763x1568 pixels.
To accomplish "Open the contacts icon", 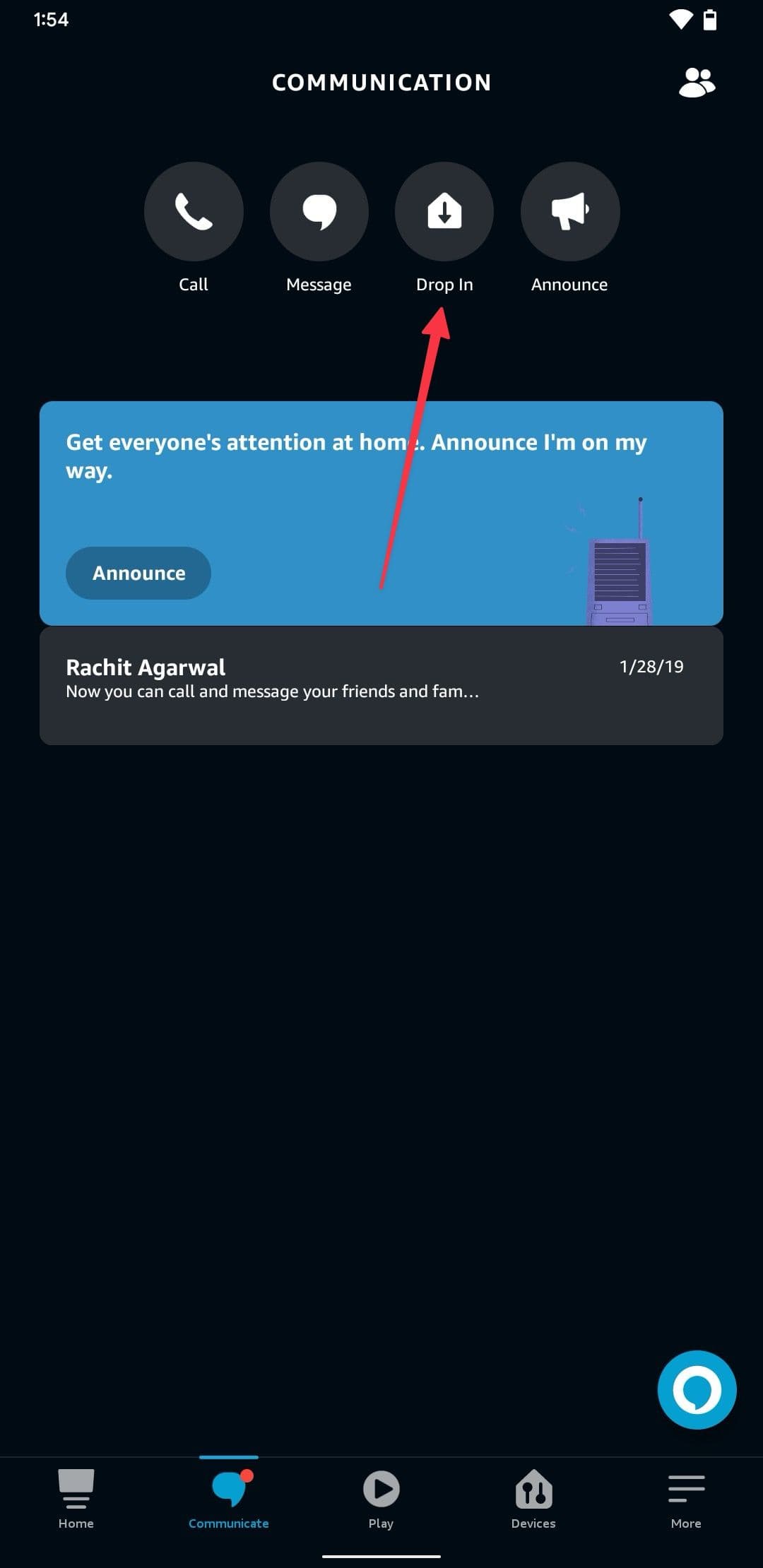I will [697, 83].
